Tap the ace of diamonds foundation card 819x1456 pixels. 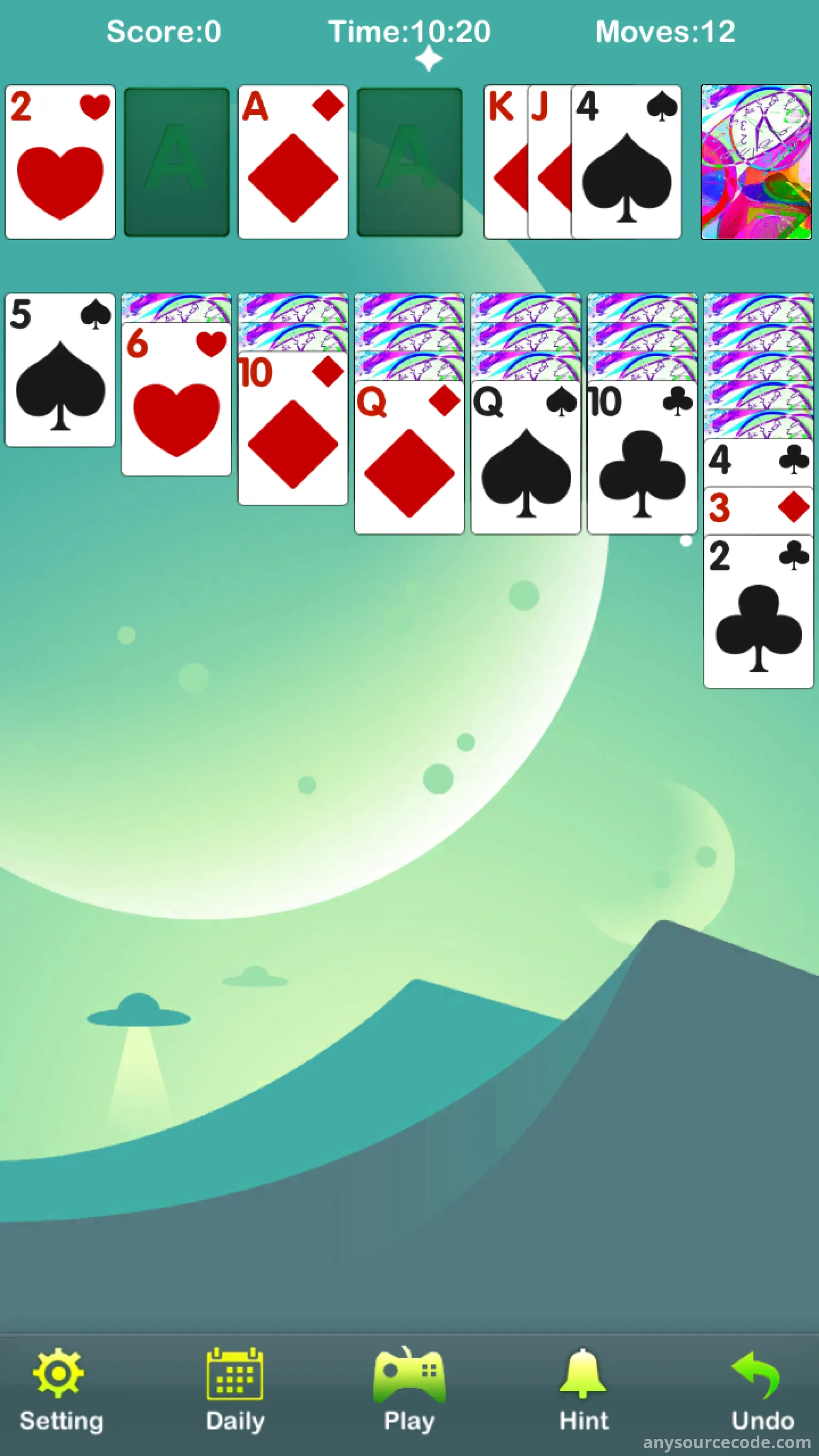(293, 162)
